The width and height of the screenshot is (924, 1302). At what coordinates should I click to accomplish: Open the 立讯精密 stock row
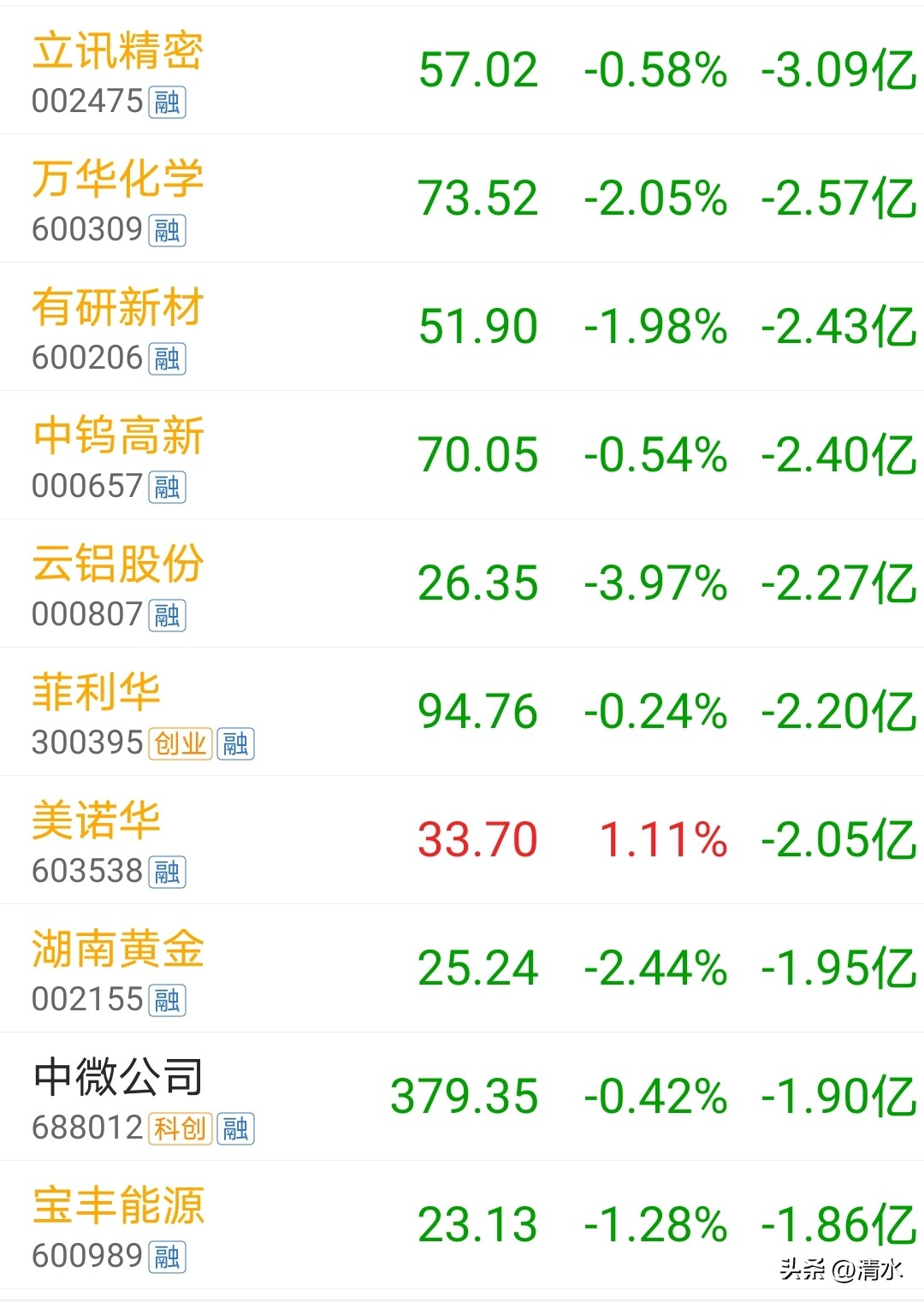[x=462, y=70]
